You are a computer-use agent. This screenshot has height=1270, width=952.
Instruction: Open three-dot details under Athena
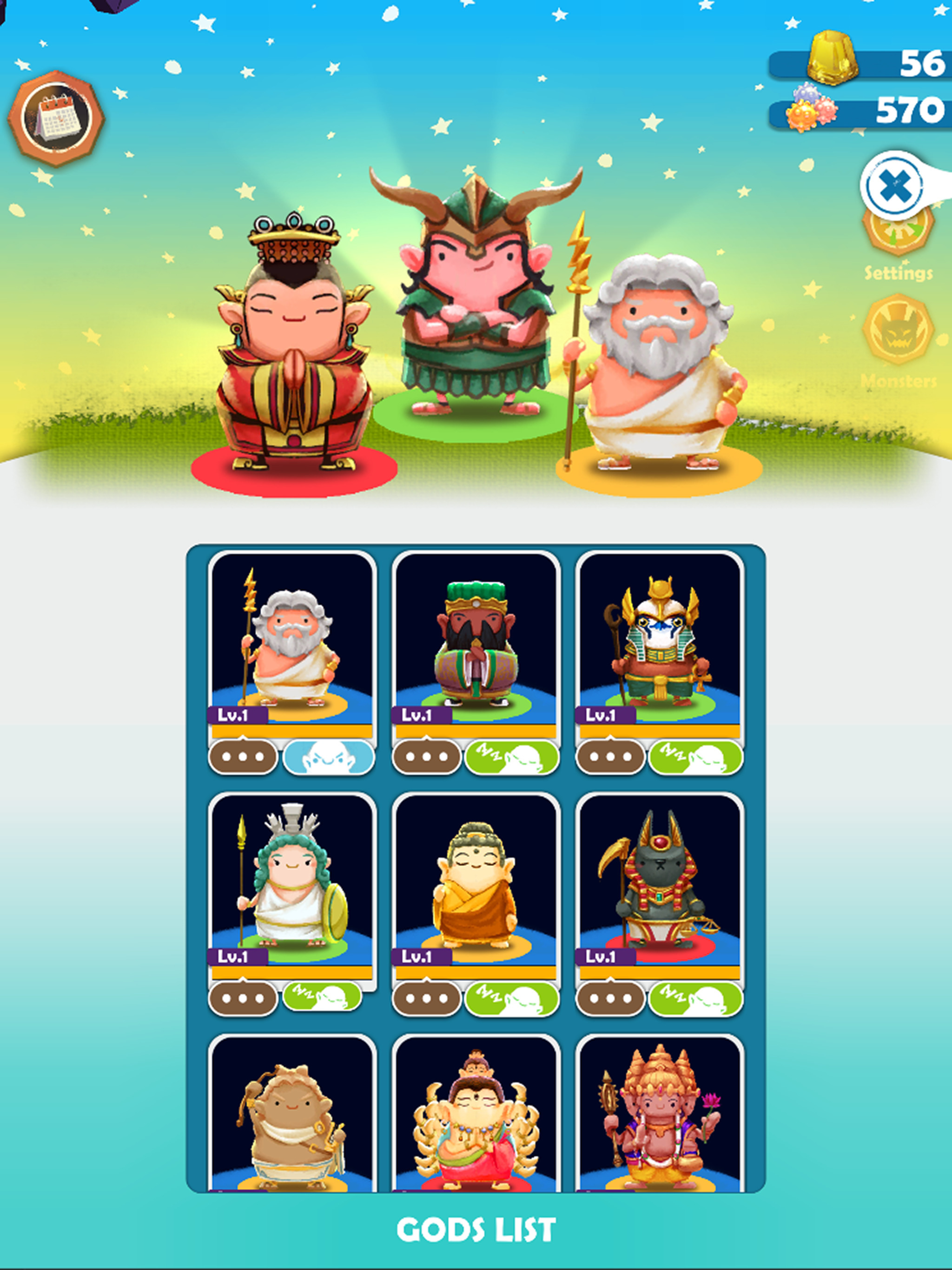(x=243, y=999)
